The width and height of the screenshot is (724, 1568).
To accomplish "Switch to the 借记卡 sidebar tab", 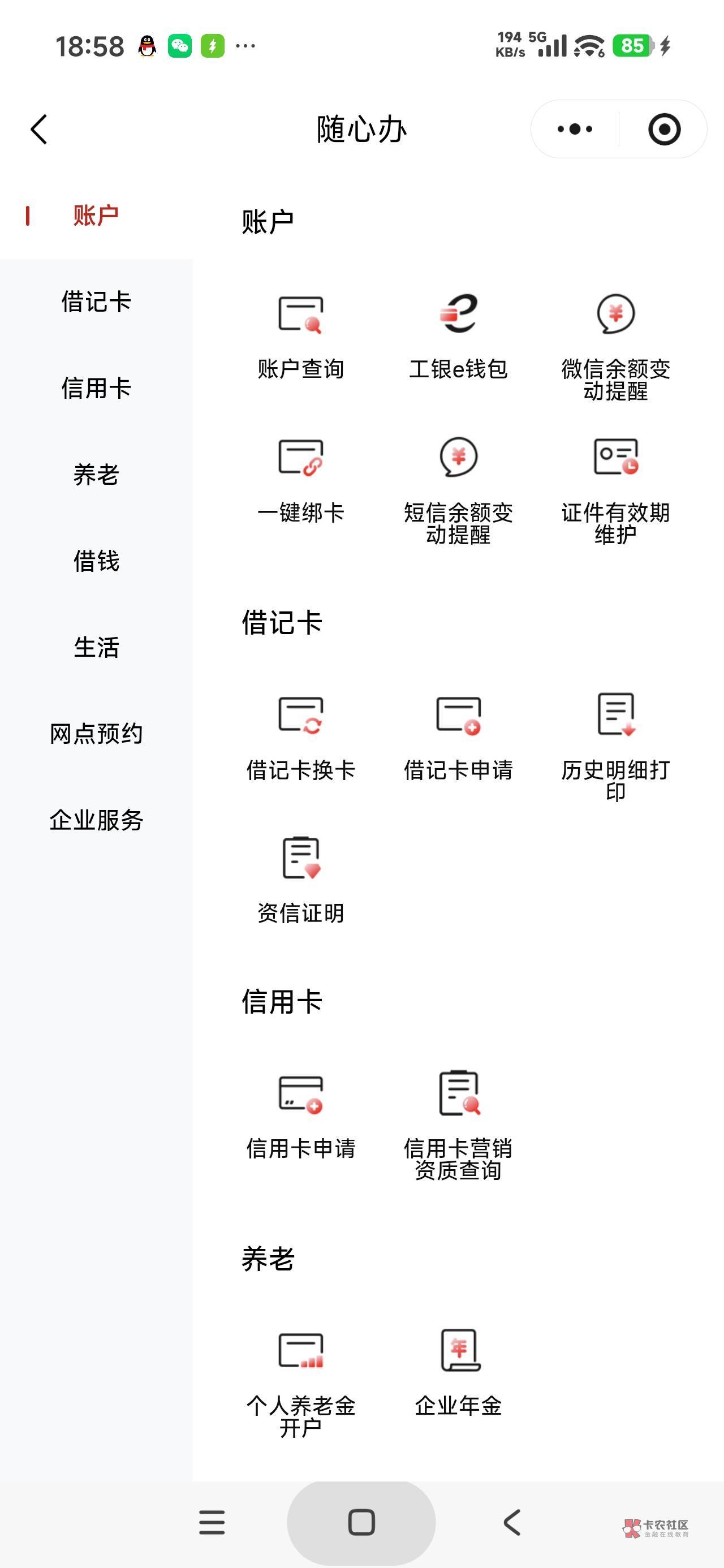I will [96, 302].
